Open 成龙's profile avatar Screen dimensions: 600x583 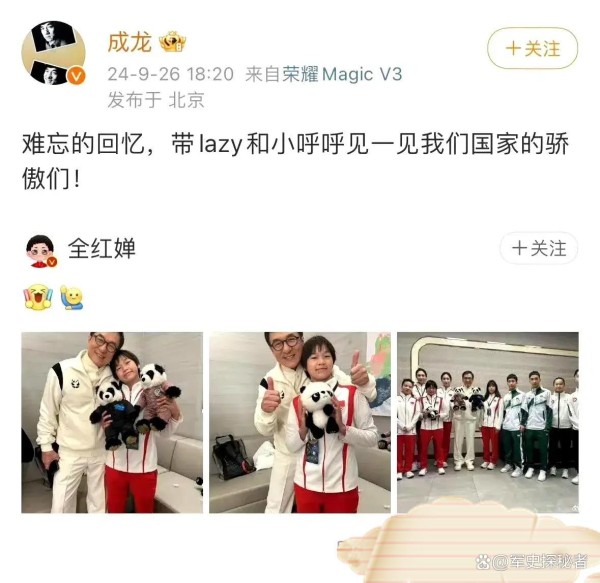pos(53,52)
